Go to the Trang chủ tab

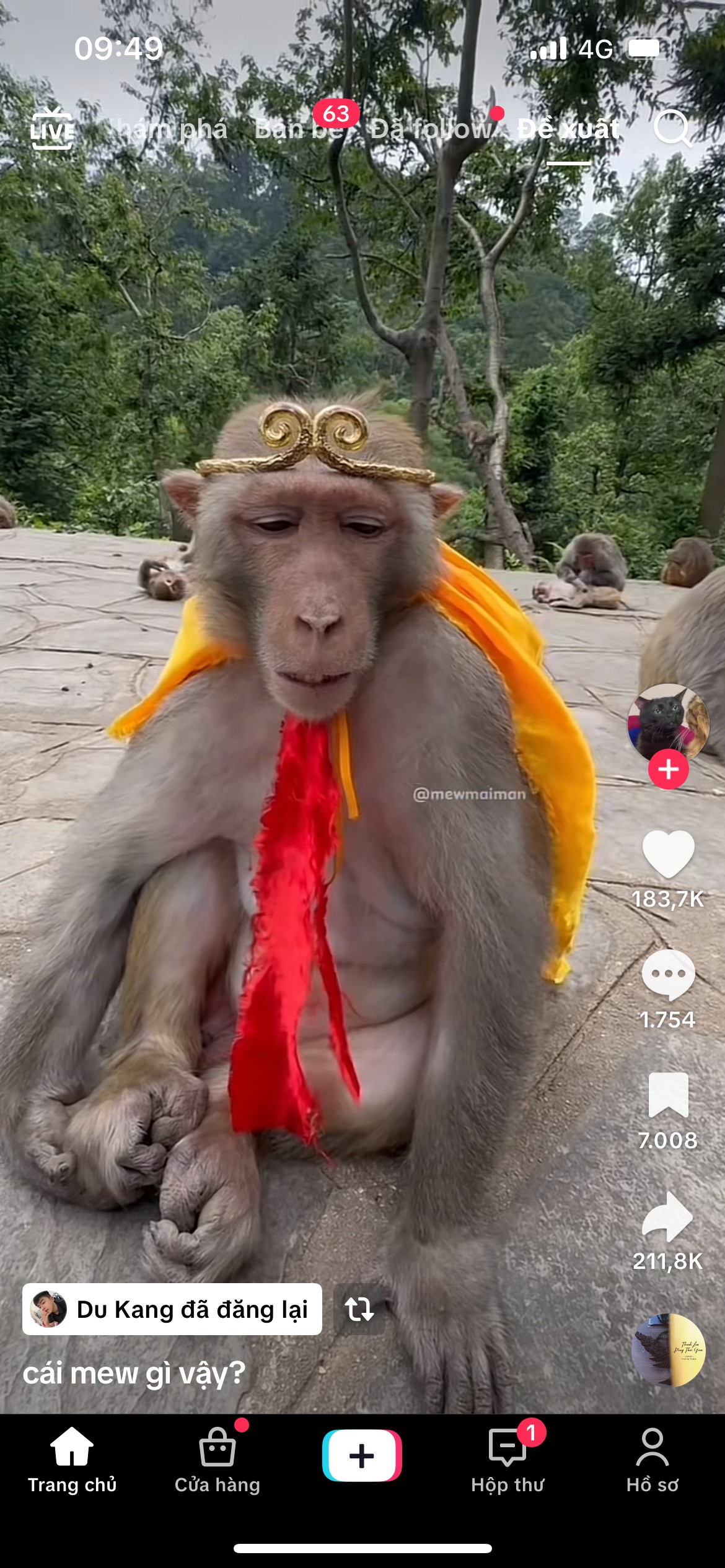pyautogui.click(x=72, y=1460)
